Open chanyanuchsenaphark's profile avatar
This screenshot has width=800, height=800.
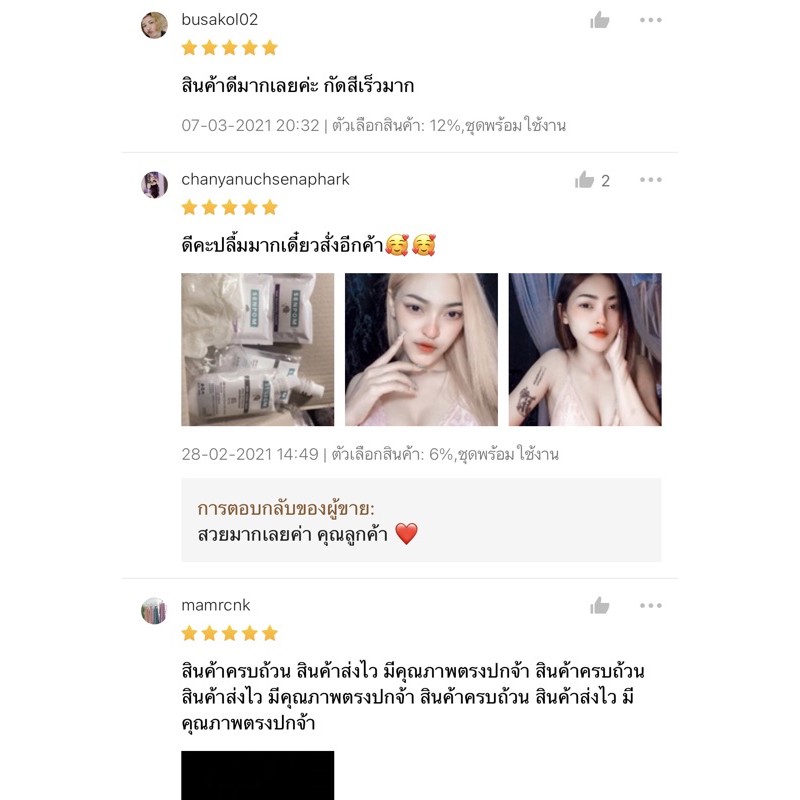tap(154, 185)
